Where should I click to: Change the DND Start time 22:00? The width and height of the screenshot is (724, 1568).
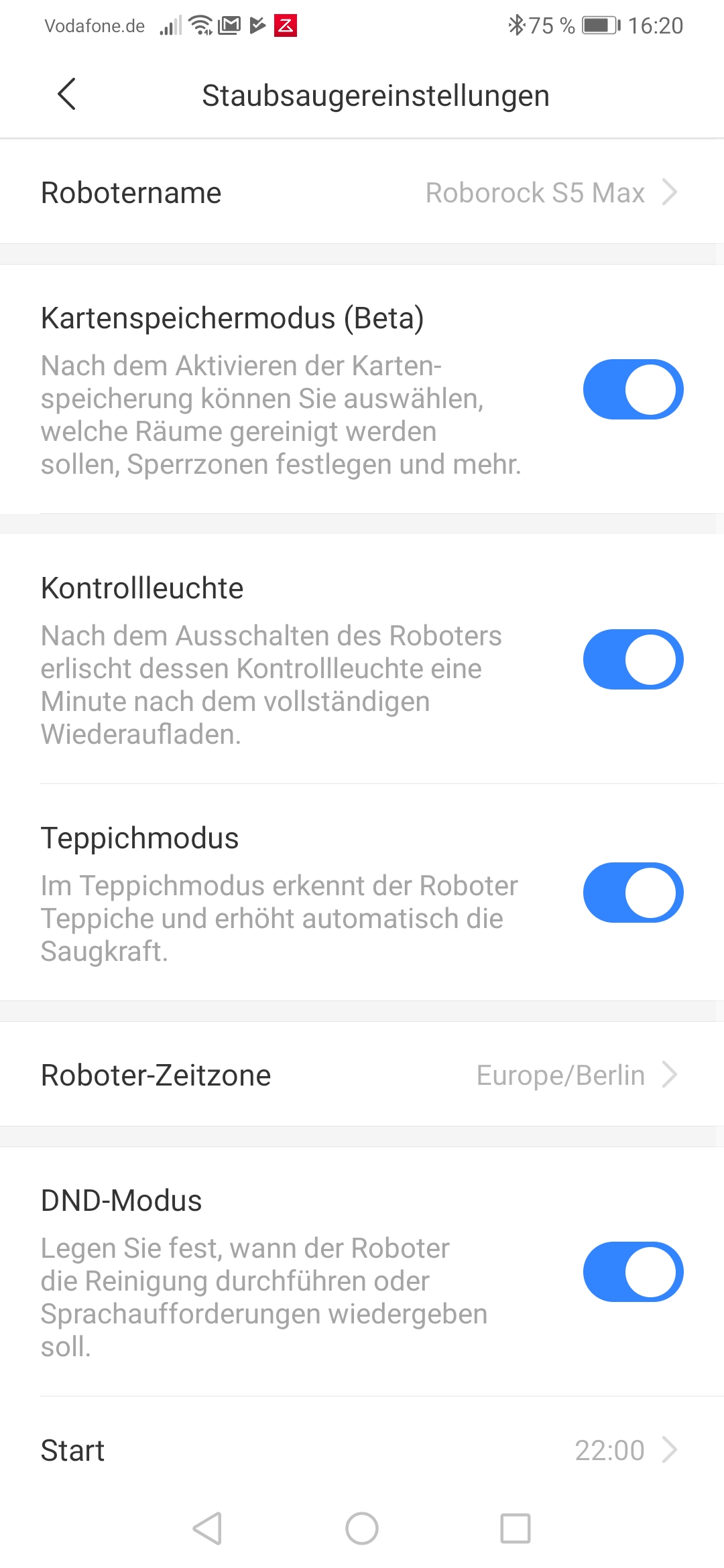click(x=362, y=1450)
